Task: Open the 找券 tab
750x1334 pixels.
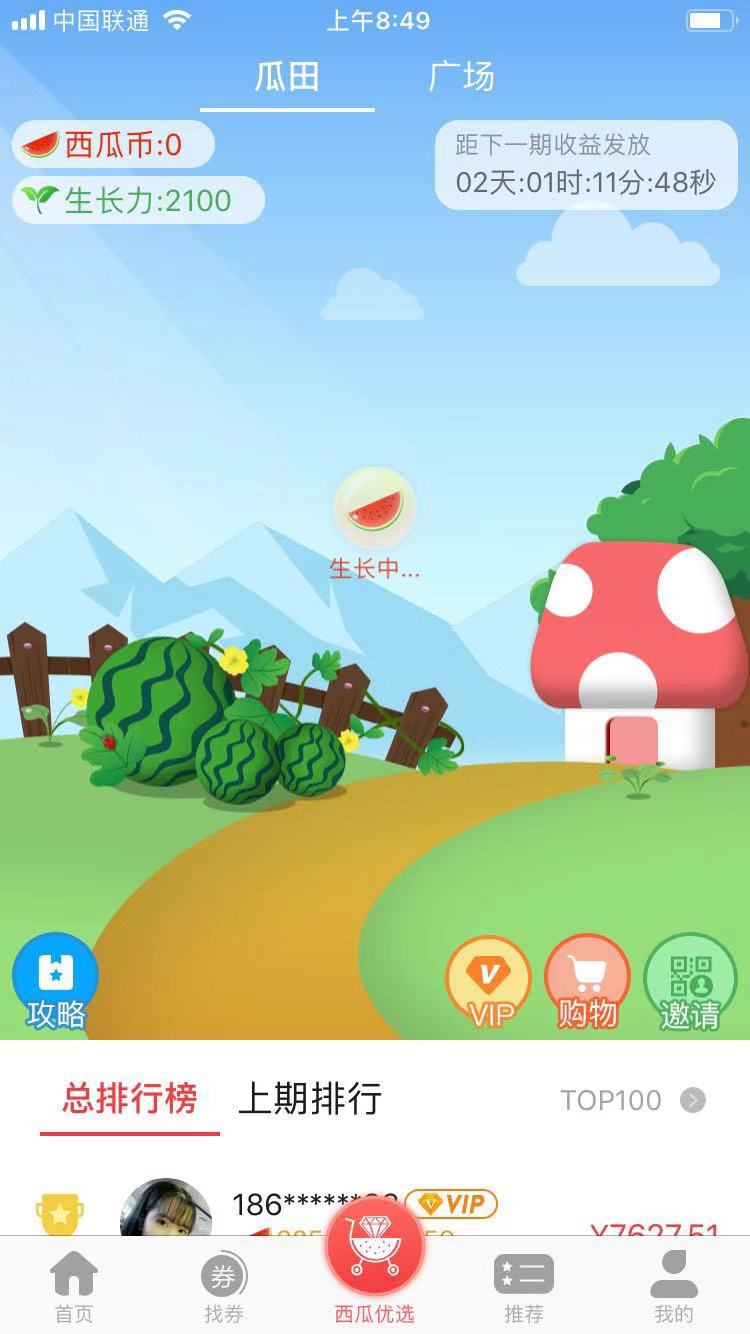Action: coord(224,1288)
